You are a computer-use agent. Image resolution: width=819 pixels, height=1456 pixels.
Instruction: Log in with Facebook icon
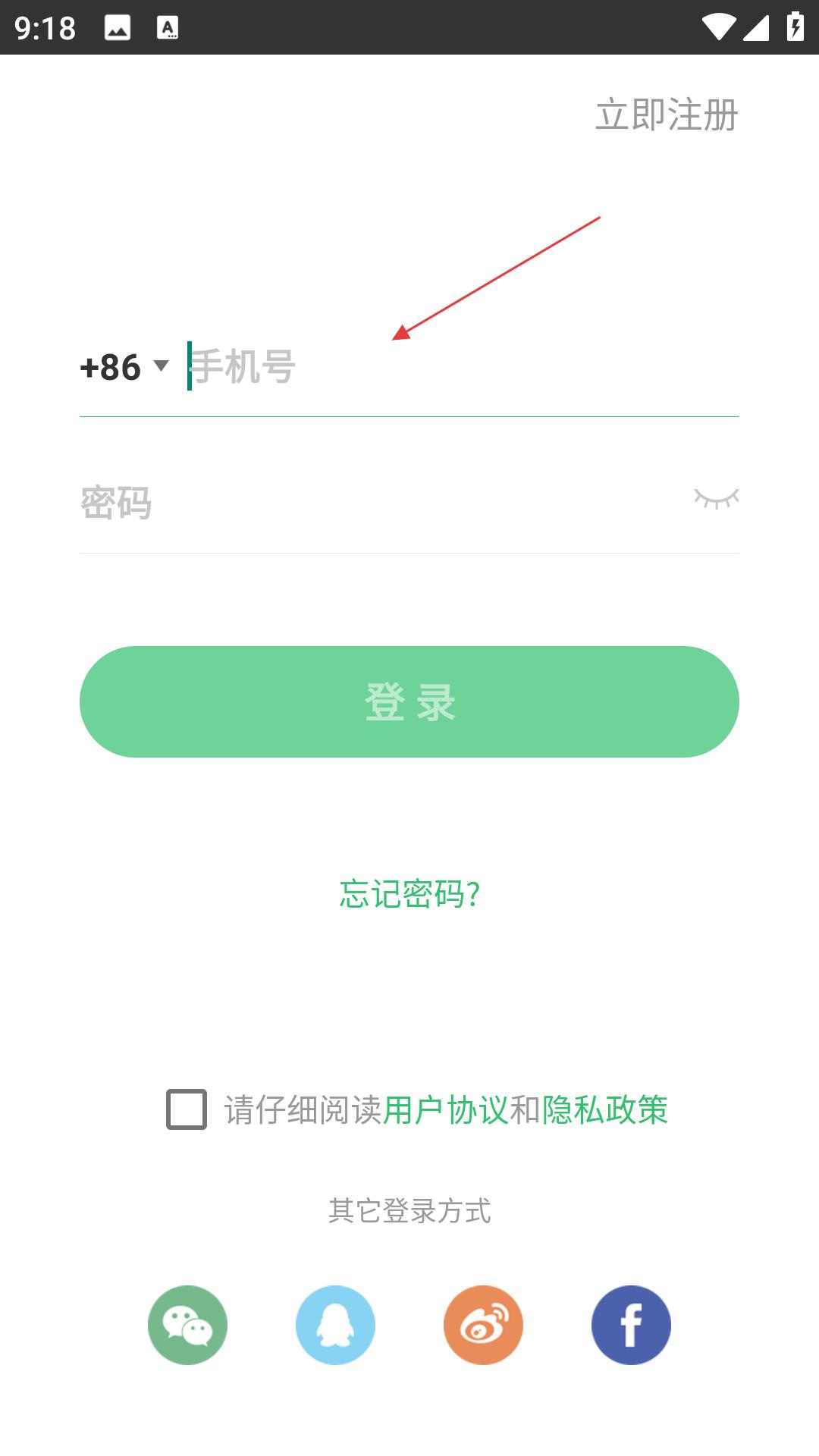631,1325
